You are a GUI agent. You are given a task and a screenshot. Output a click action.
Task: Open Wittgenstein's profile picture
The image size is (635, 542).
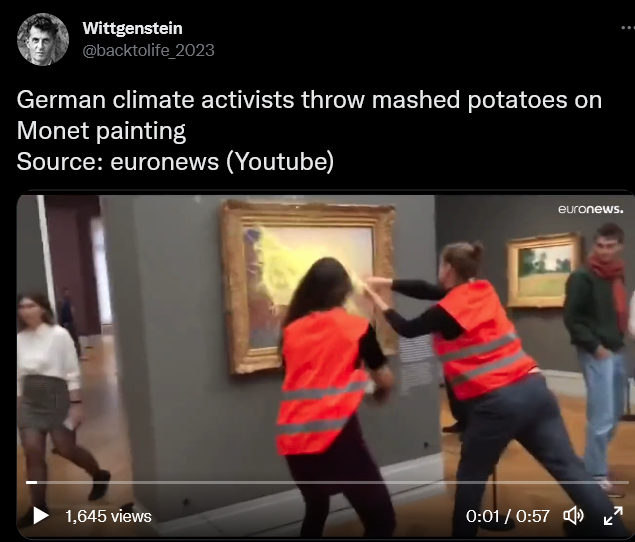[43, 39]
